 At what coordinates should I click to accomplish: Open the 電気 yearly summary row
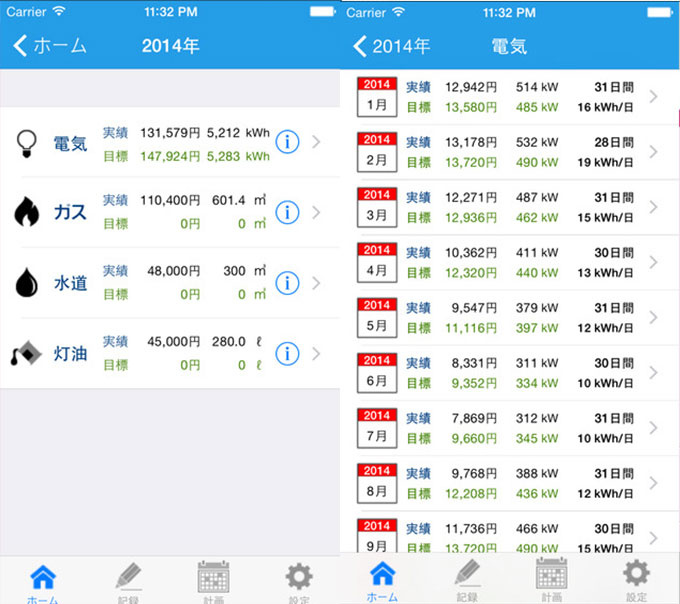pos(150,143)
